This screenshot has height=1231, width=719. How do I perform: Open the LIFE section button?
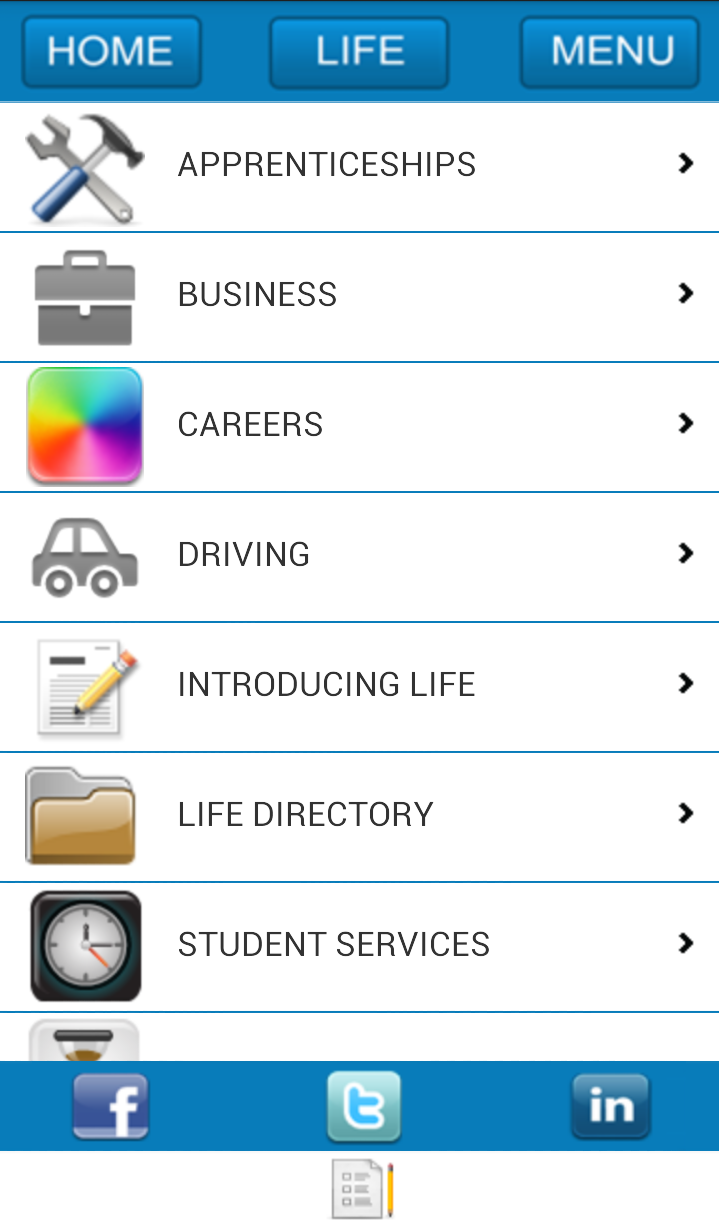(x=359, y=52)
